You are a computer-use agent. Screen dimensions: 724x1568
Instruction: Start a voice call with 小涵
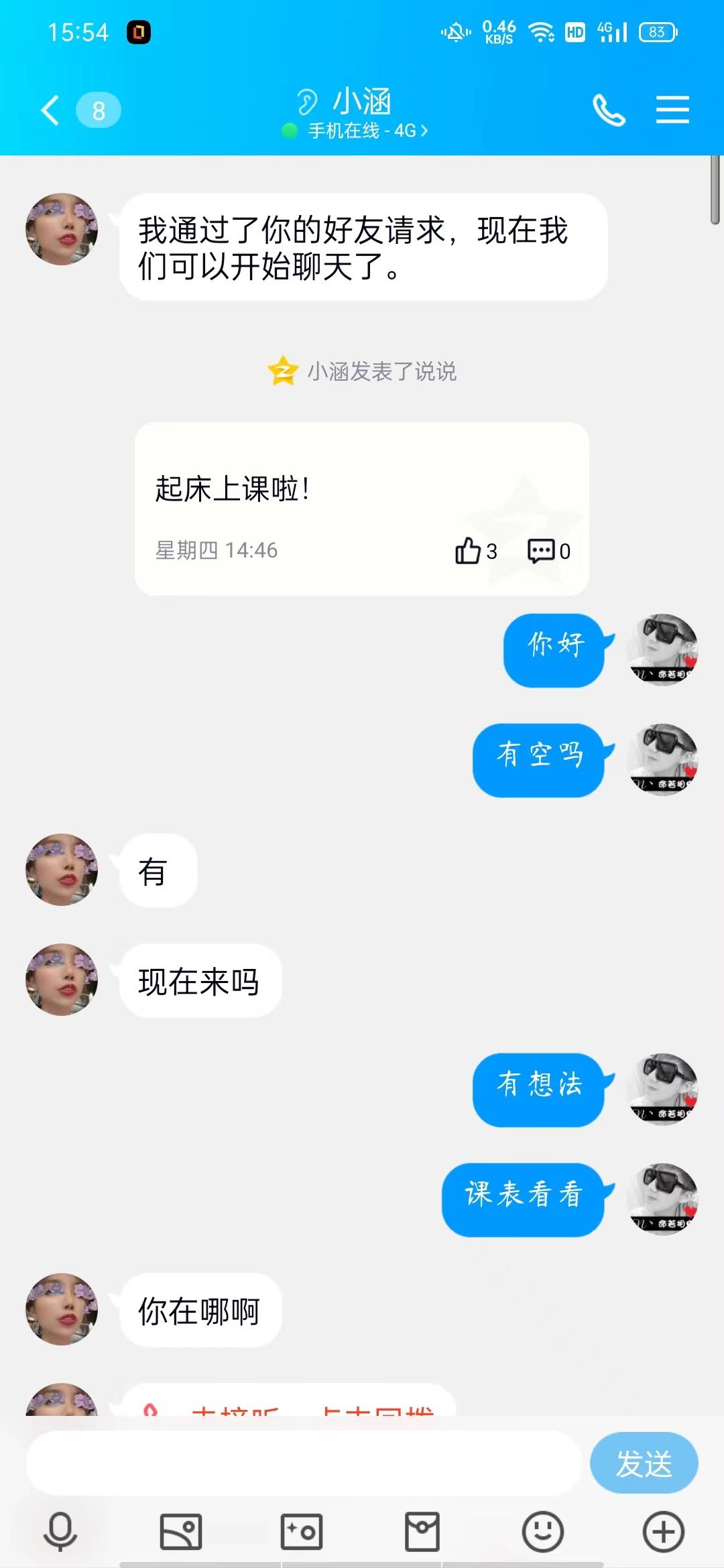click(609, 110)
